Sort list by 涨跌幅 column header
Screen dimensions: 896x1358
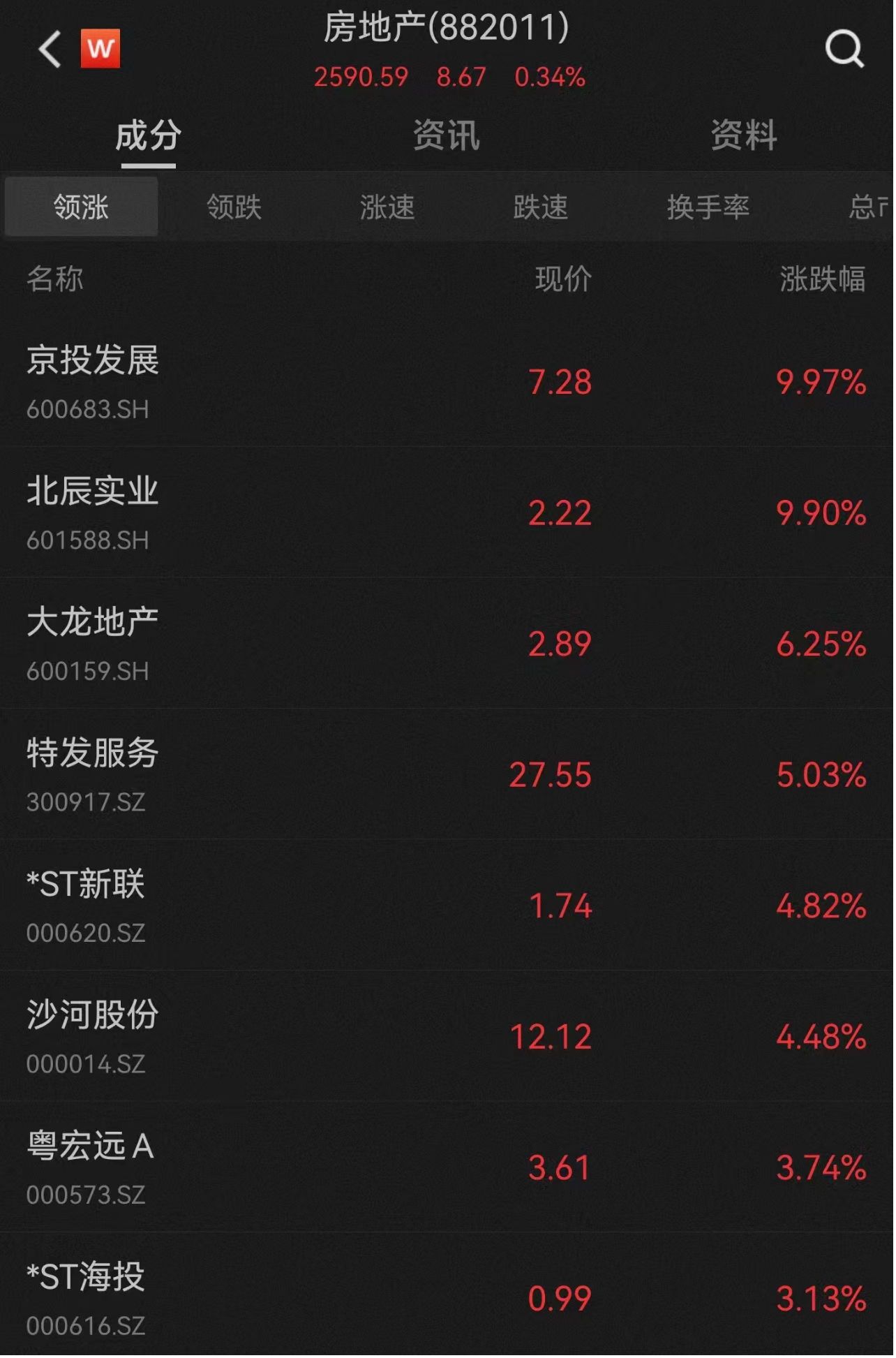point(822,279)
